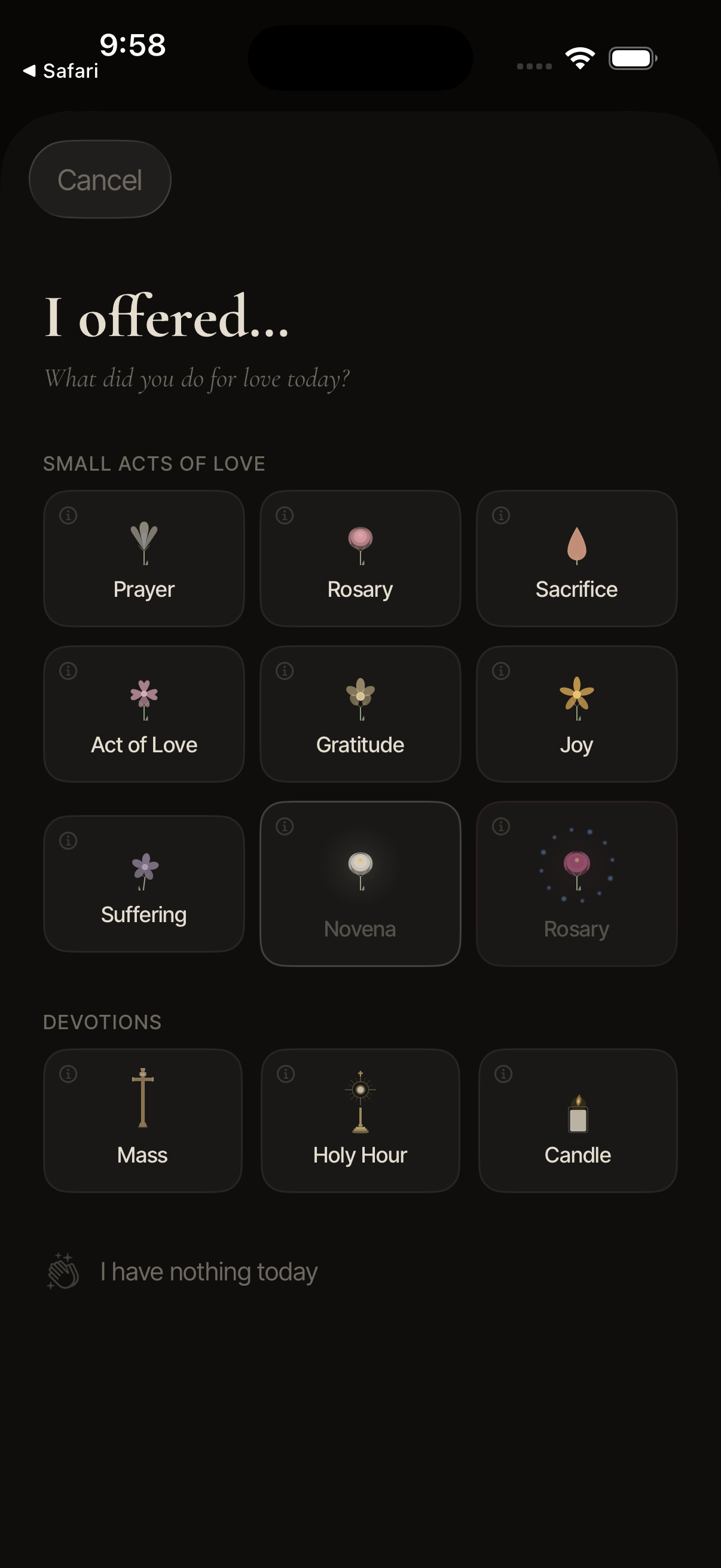Tap Cancel to dismiss this screen
Viewport: 721px width, 1568px height.
pos(99,178)
